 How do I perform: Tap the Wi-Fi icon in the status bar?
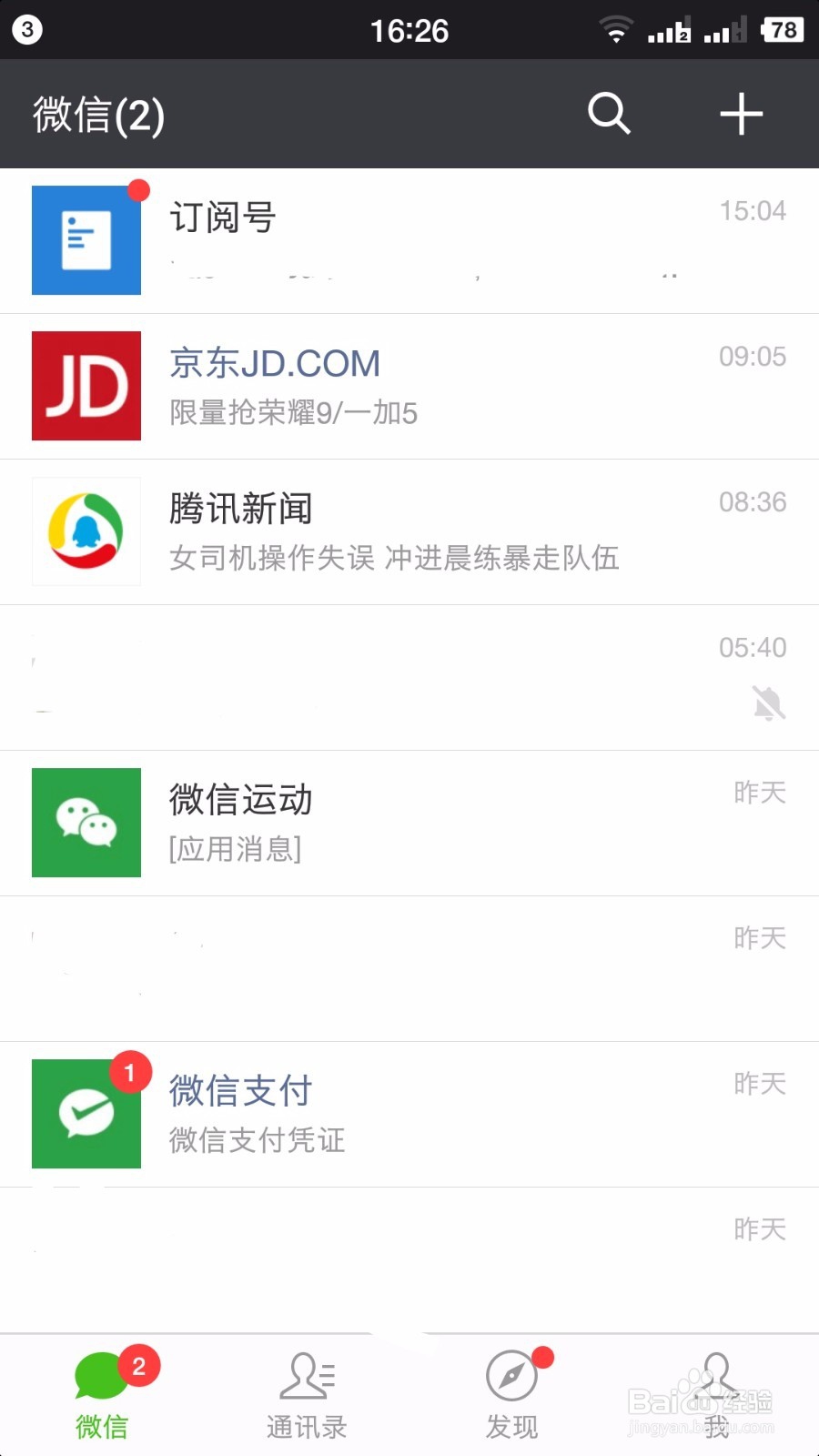tap(615, 30)
